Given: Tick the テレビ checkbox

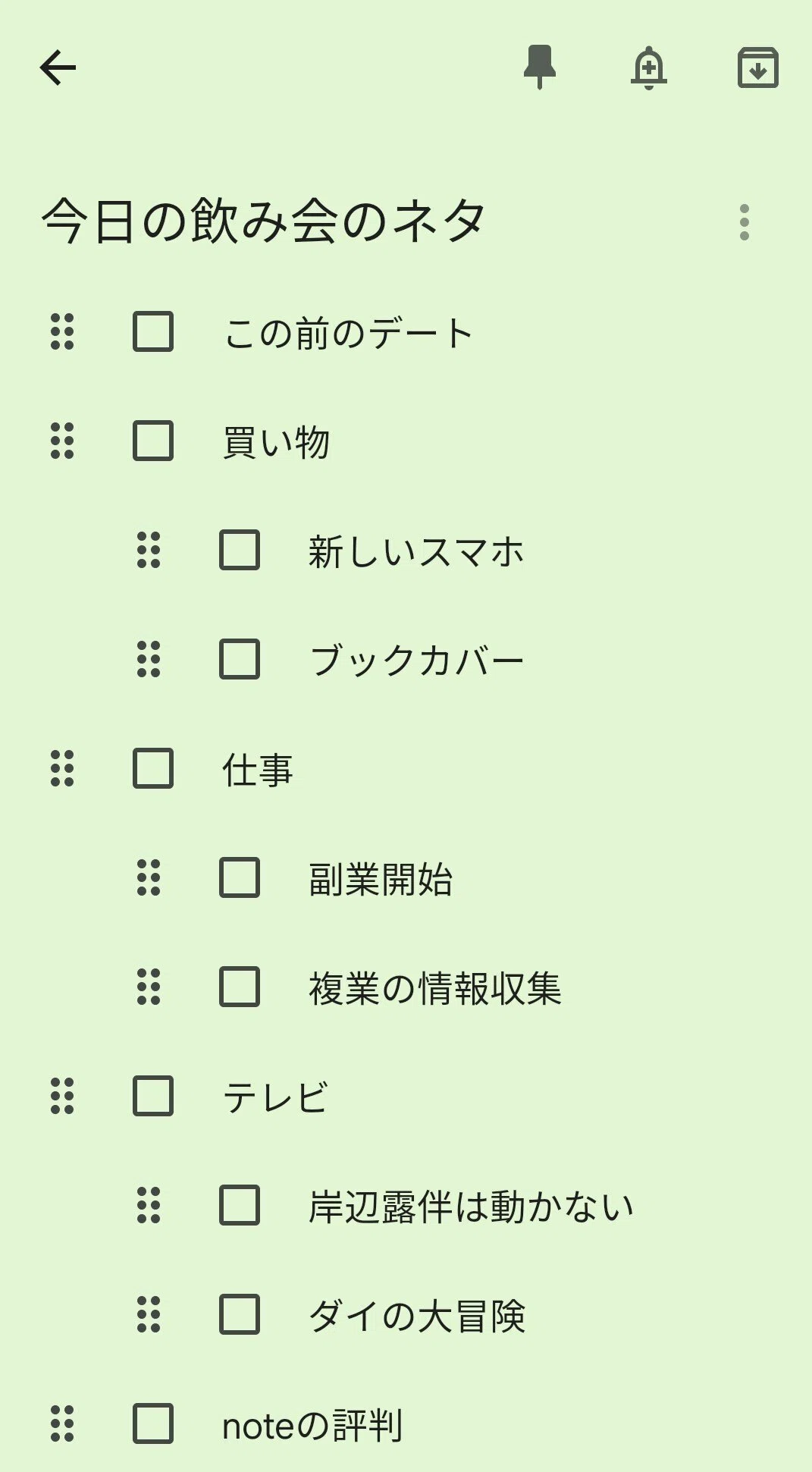Looking at the screenshot, I should point(153,1096).
